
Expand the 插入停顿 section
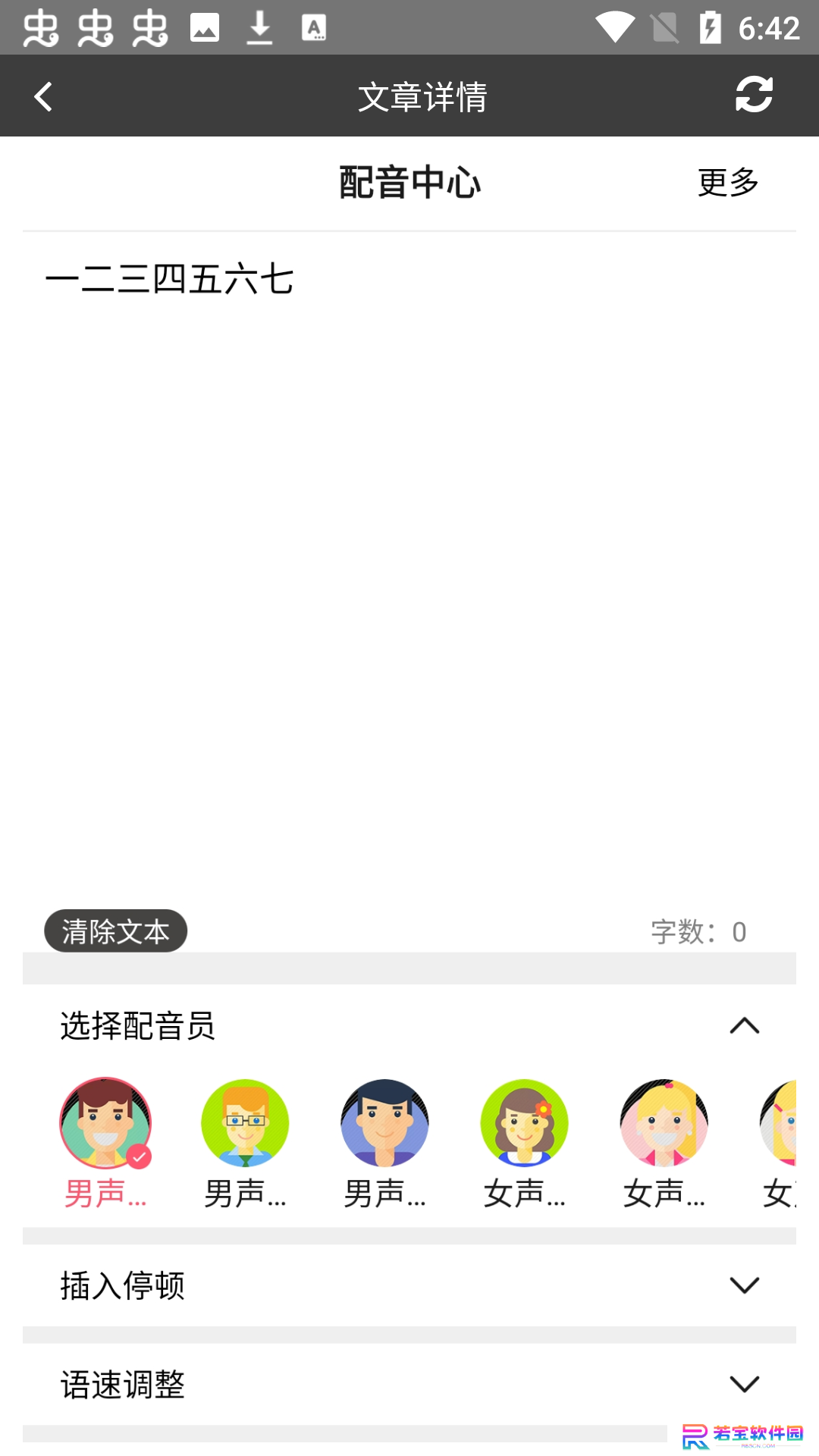409,1285
